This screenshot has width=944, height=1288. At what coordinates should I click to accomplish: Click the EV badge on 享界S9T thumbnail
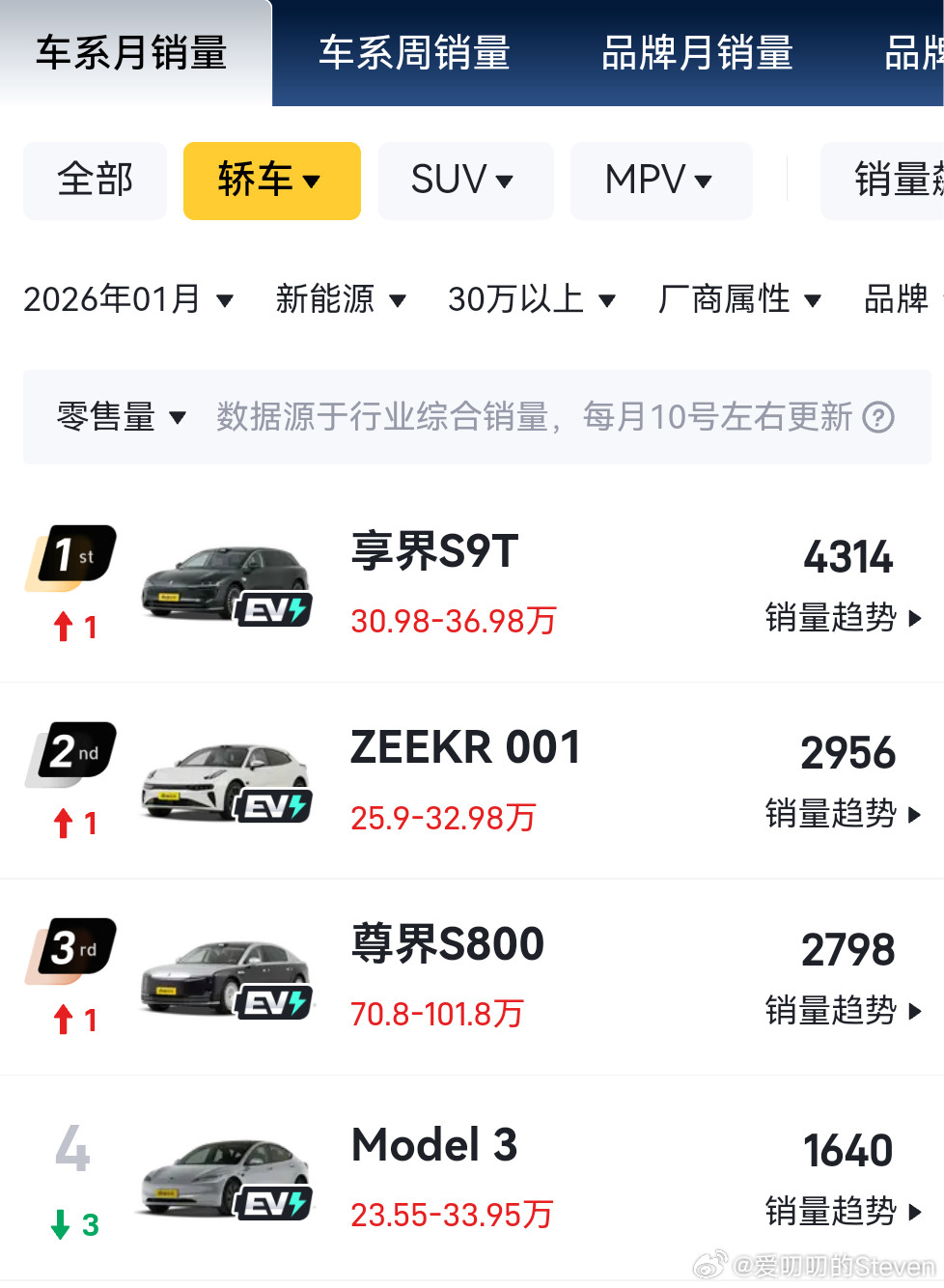[x=275, y=611]
